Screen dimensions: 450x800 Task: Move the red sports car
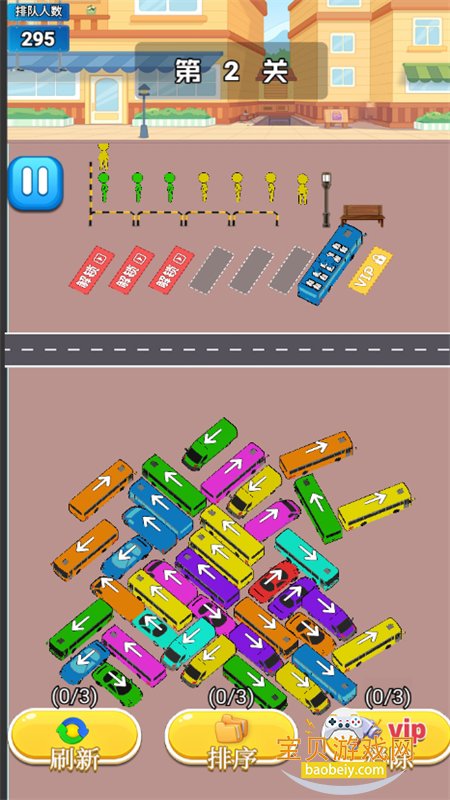[x=273, y=581]
